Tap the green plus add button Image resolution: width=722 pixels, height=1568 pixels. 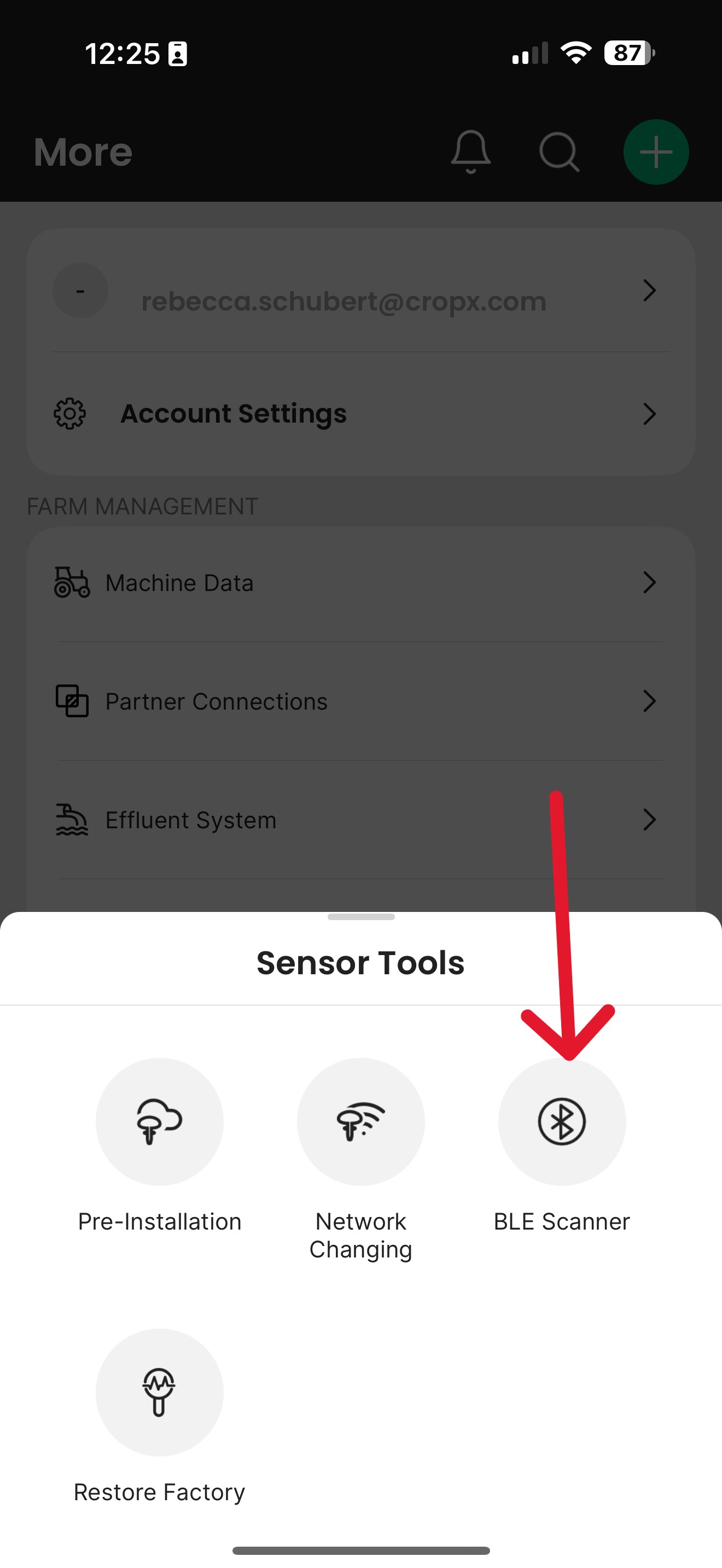tap(656, 151)
